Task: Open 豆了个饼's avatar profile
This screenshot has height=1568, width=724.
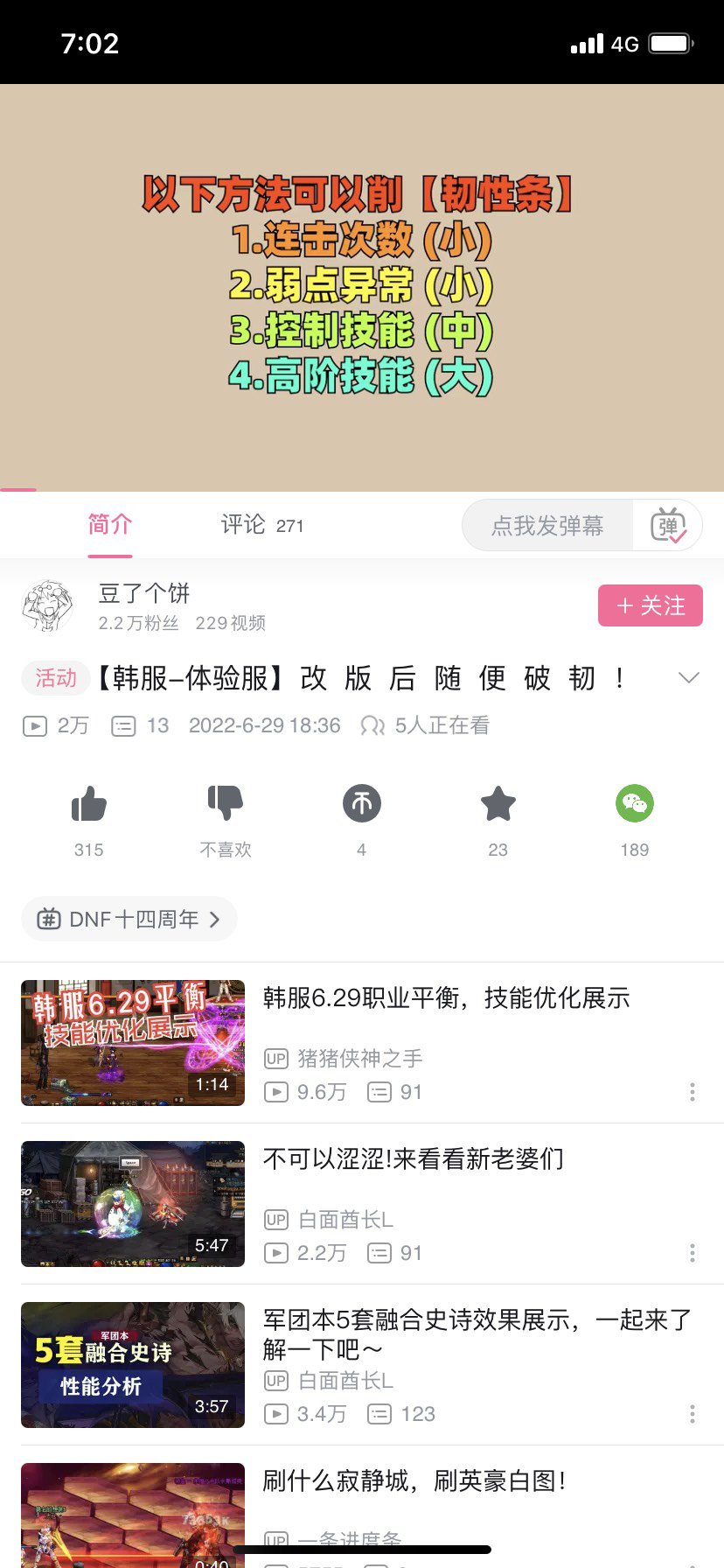Action: 48,605
